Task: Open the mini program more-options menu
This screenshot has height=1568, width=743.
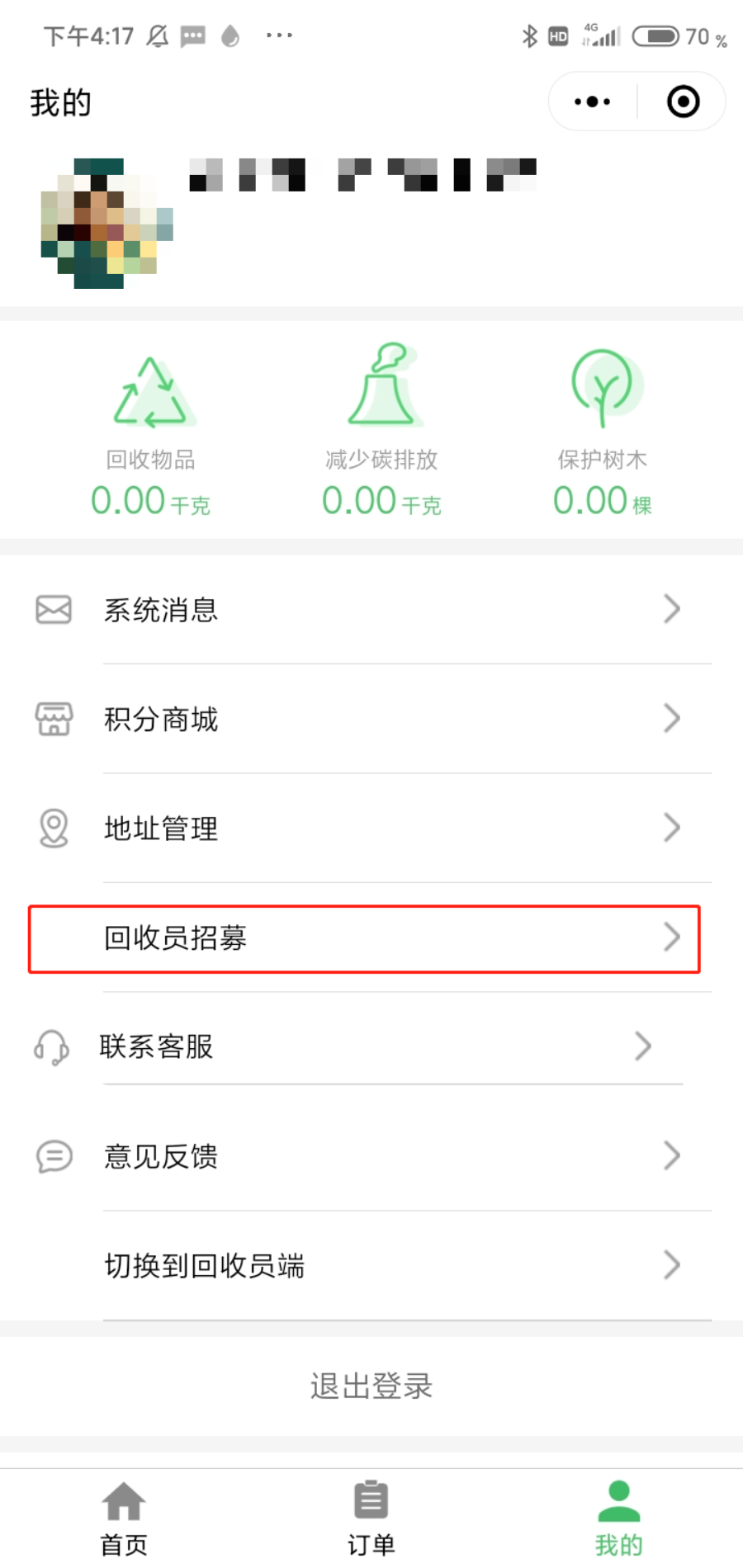Action: 593,102
